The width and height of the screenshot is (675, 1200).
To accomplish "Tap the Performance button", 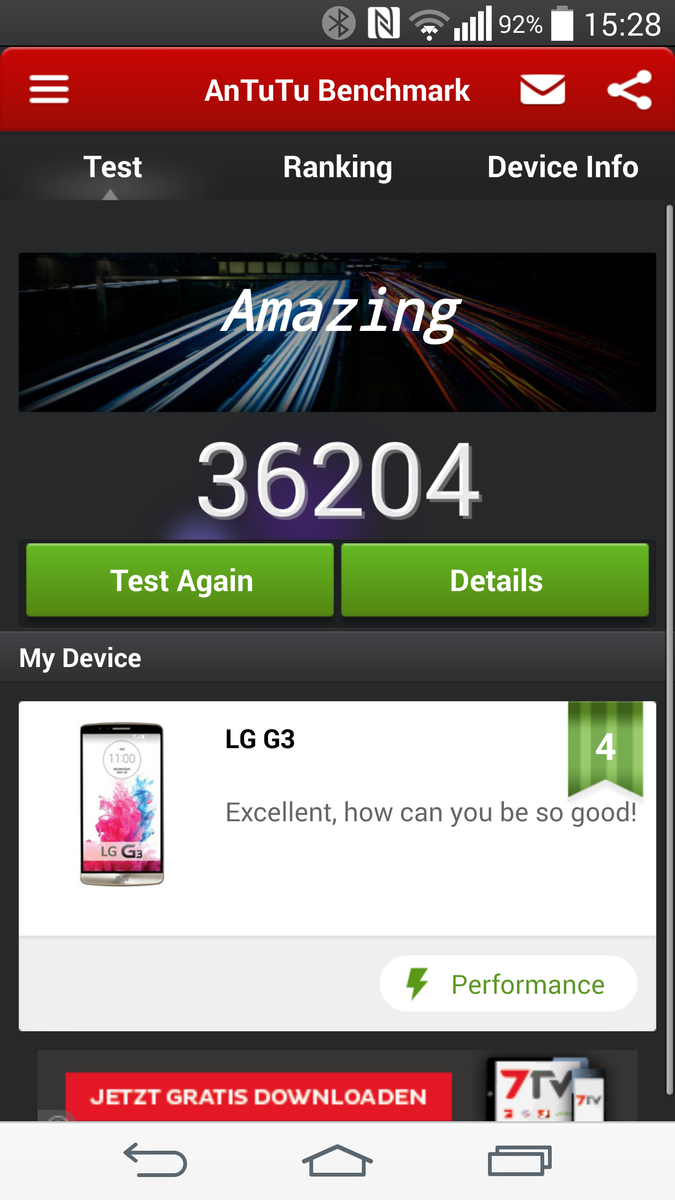I will click(x=508, y=984).
